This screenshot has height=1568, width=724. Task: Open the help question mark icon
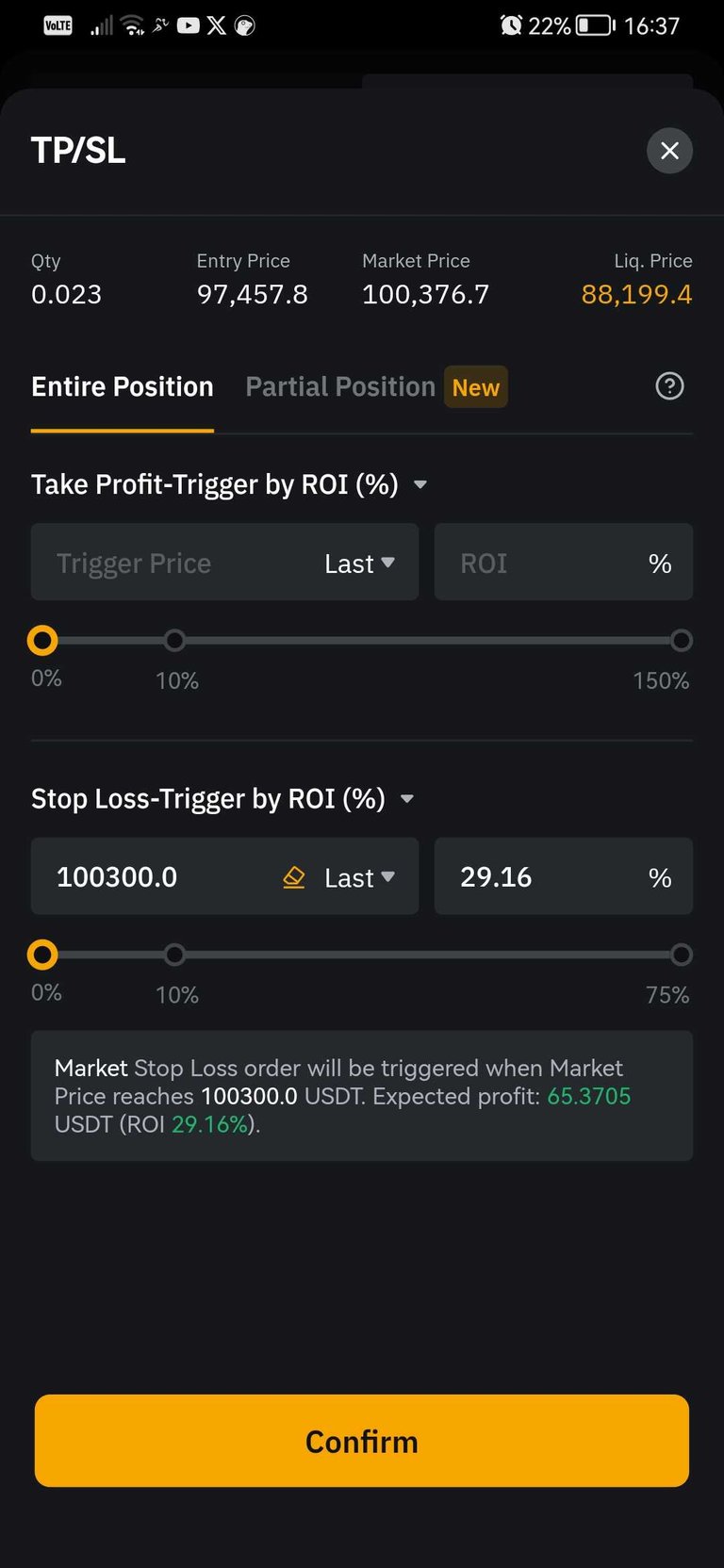click(669, 385)
